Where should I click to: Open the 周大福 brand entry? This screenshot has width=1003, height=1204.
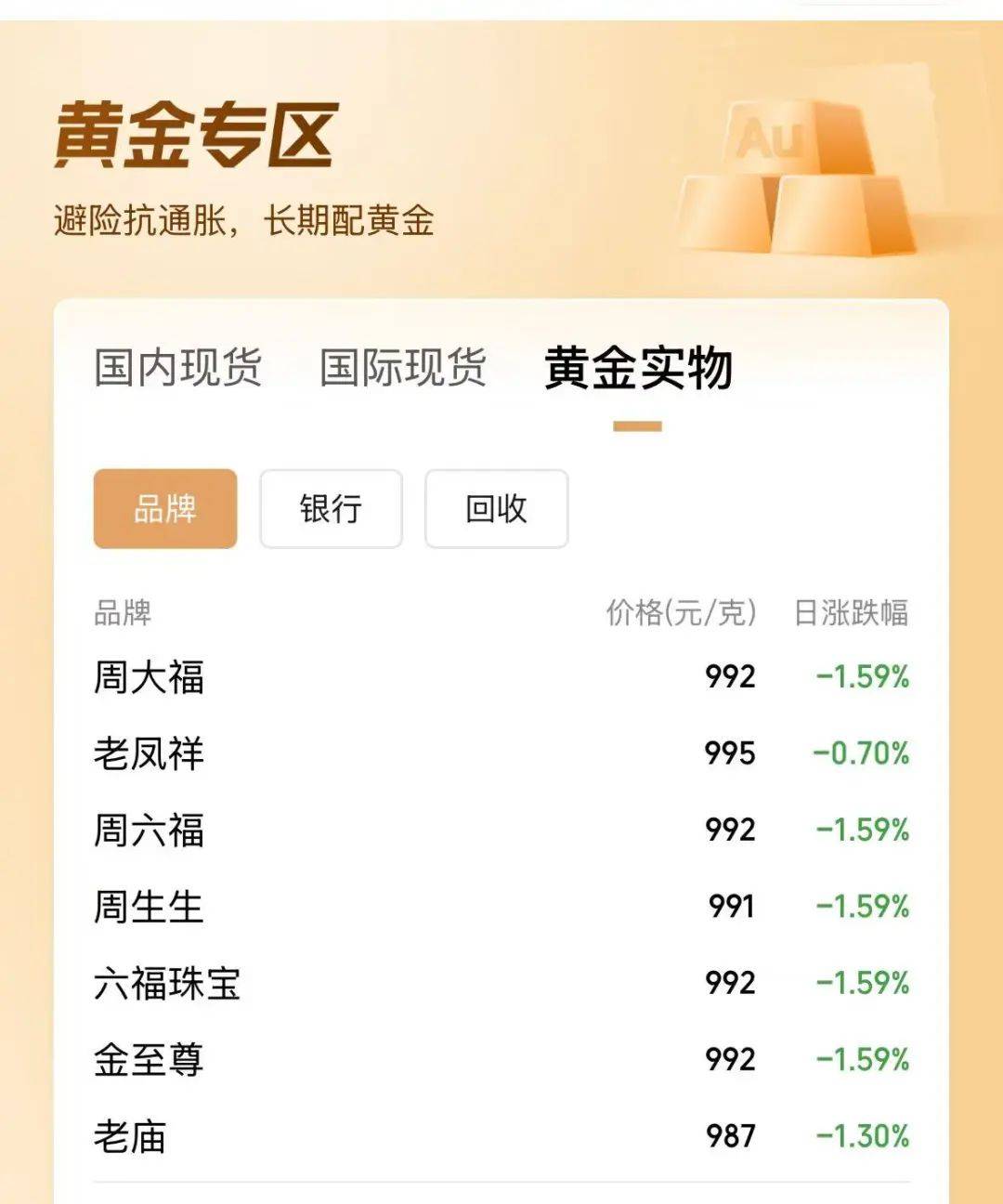pyautogui.click(x=149, y=679)
